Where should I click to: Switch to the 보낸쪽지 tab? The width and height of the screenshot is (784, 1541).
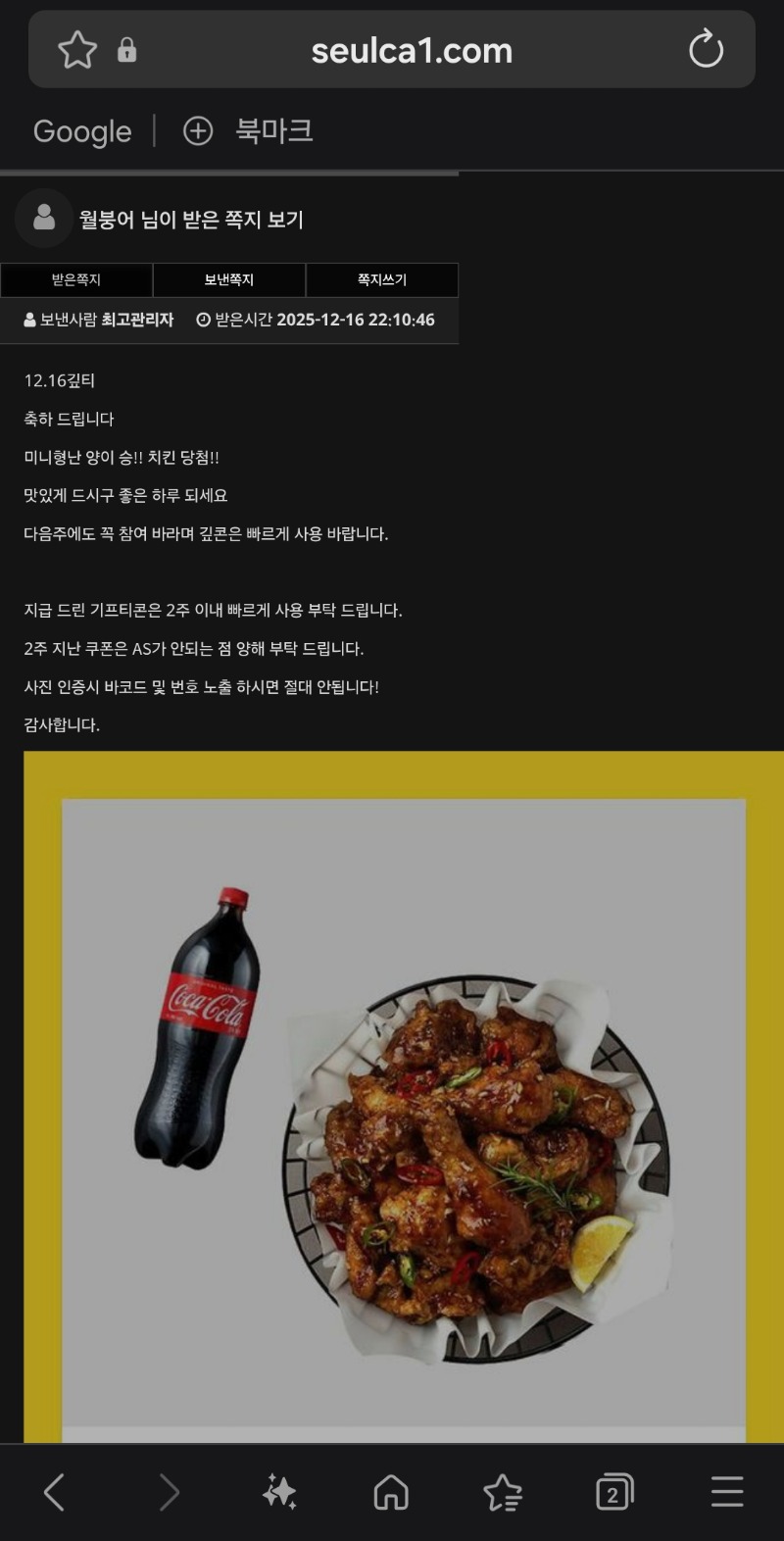(229, 279)
